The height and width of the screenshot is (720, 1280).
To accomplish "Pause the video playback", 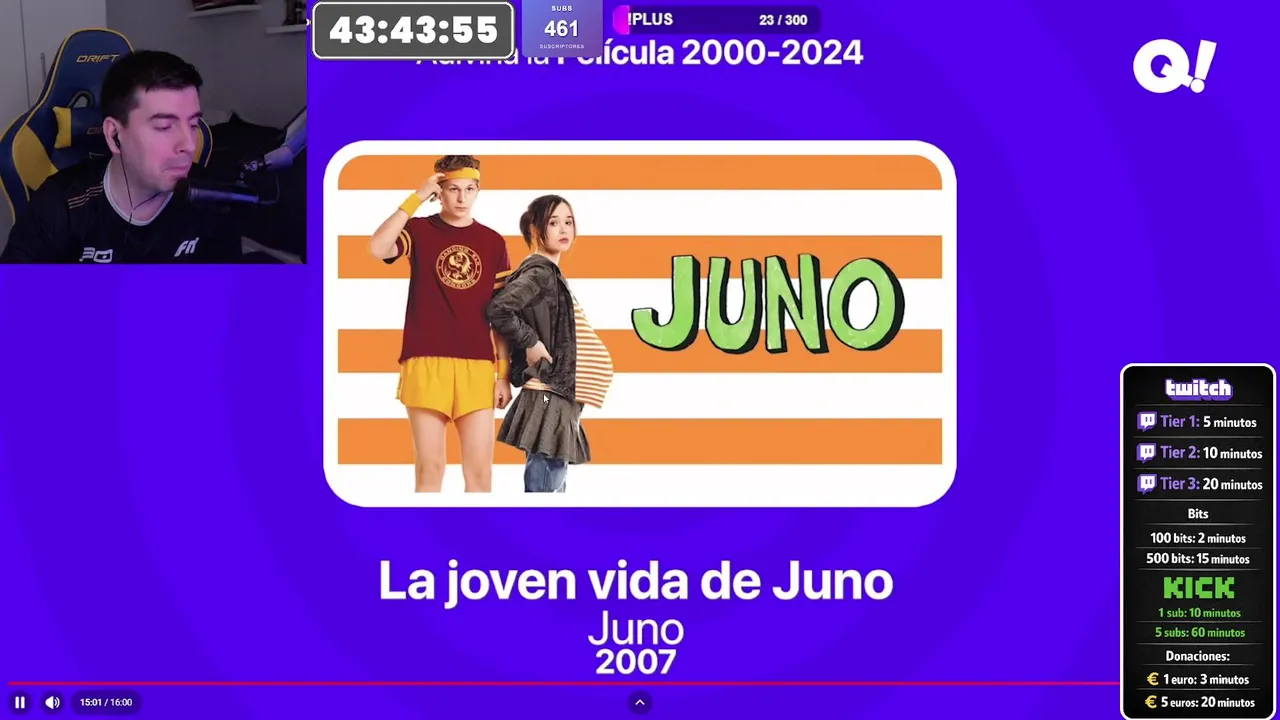I will [19, 702].
